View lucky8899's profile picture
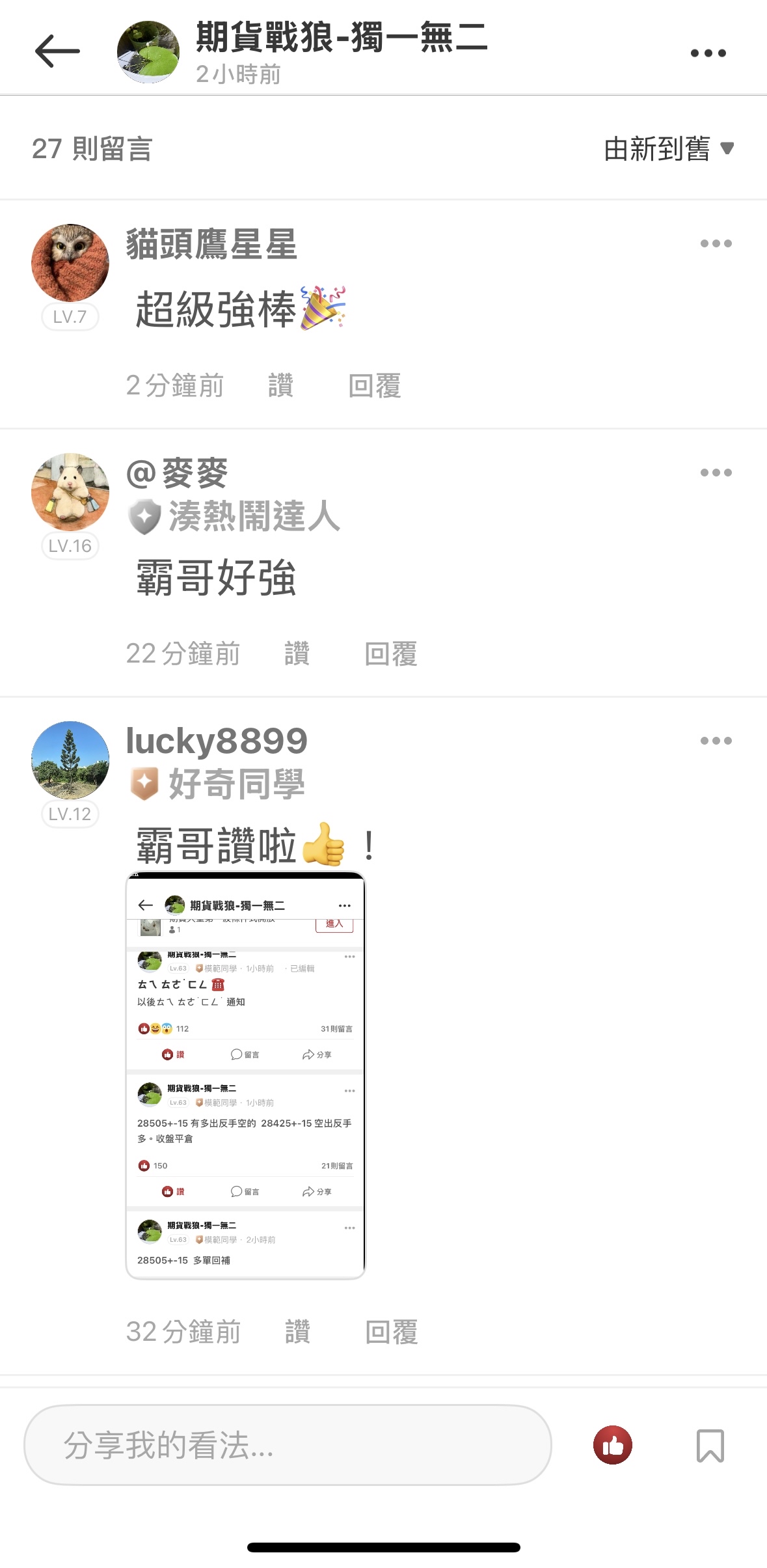Image resolution: width=767 pixels, height=1568 pixels. (70, 760)
